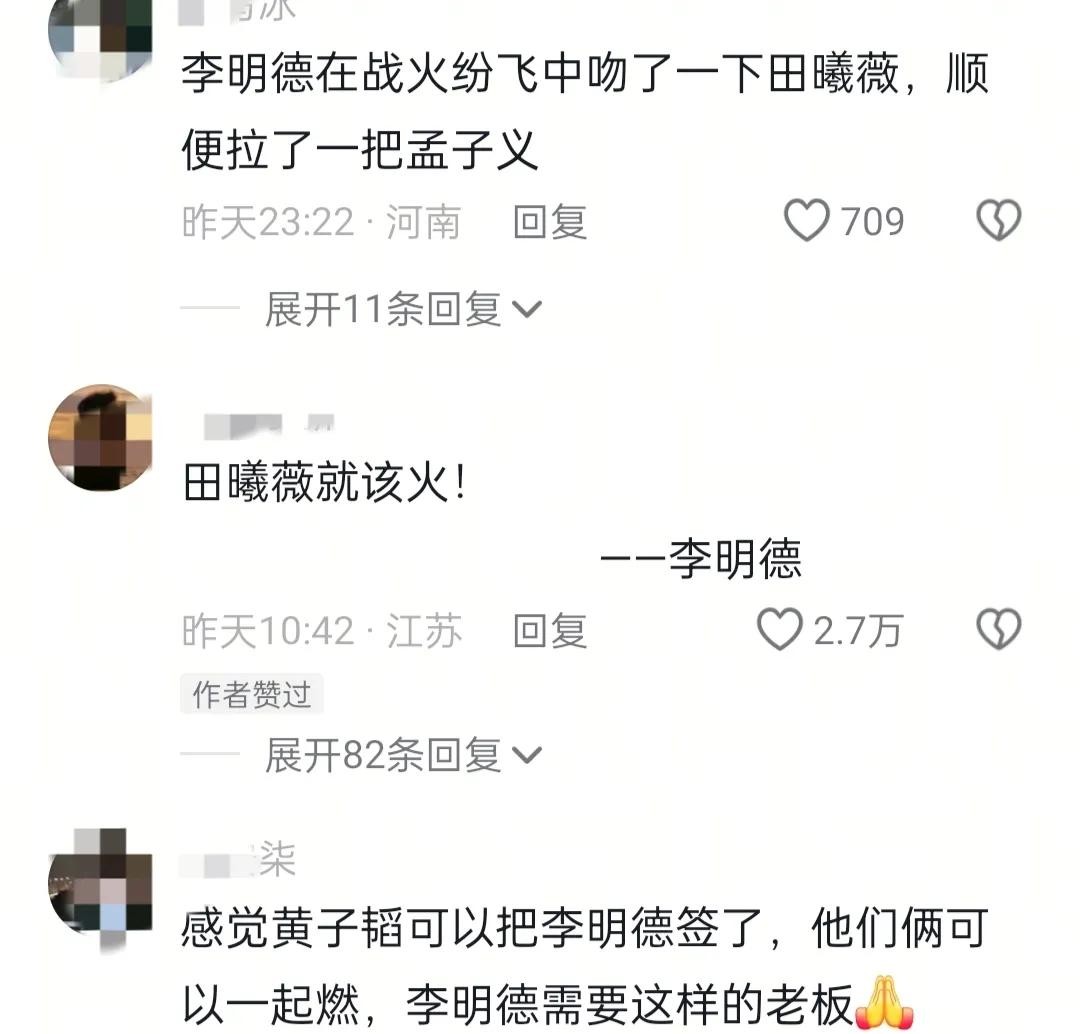Dislike the comment posted at 昨天23:22

click(x=998, y=221)
